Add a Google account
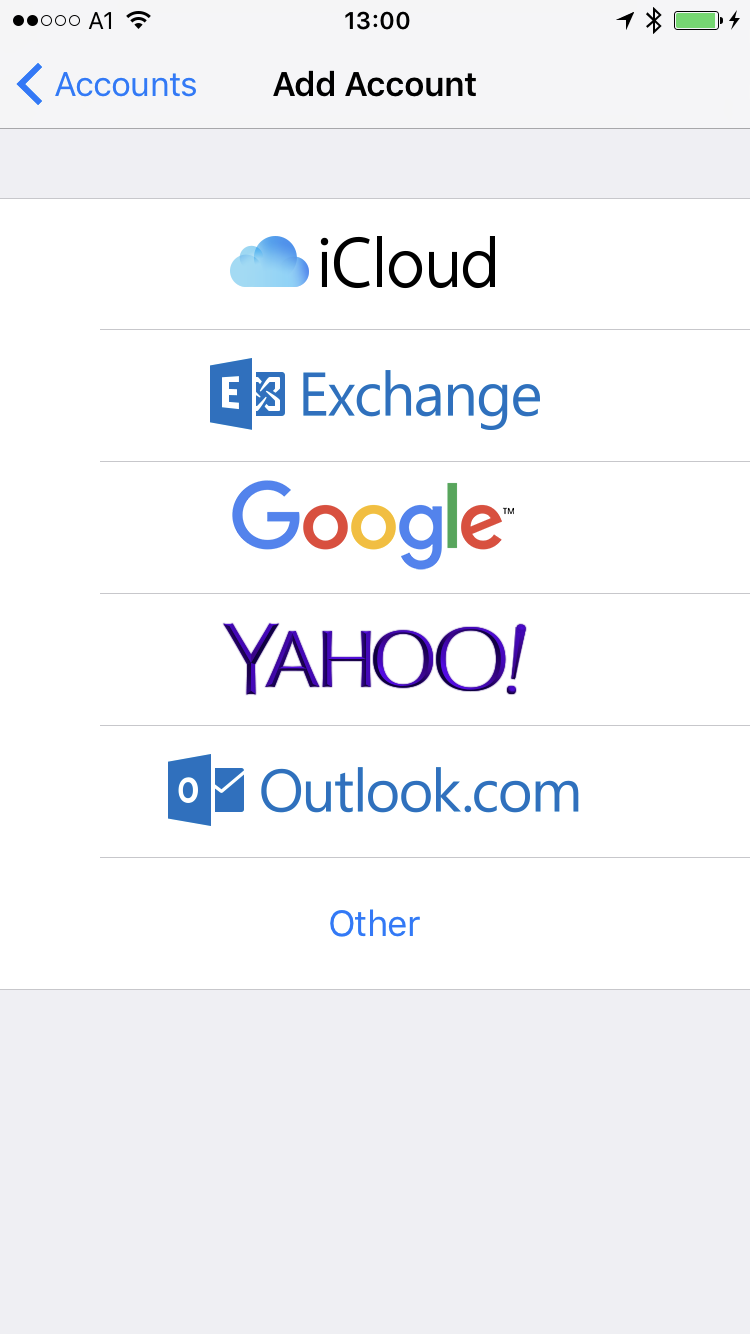Viewport: 750px width, 1334px height. coord(375,528)
